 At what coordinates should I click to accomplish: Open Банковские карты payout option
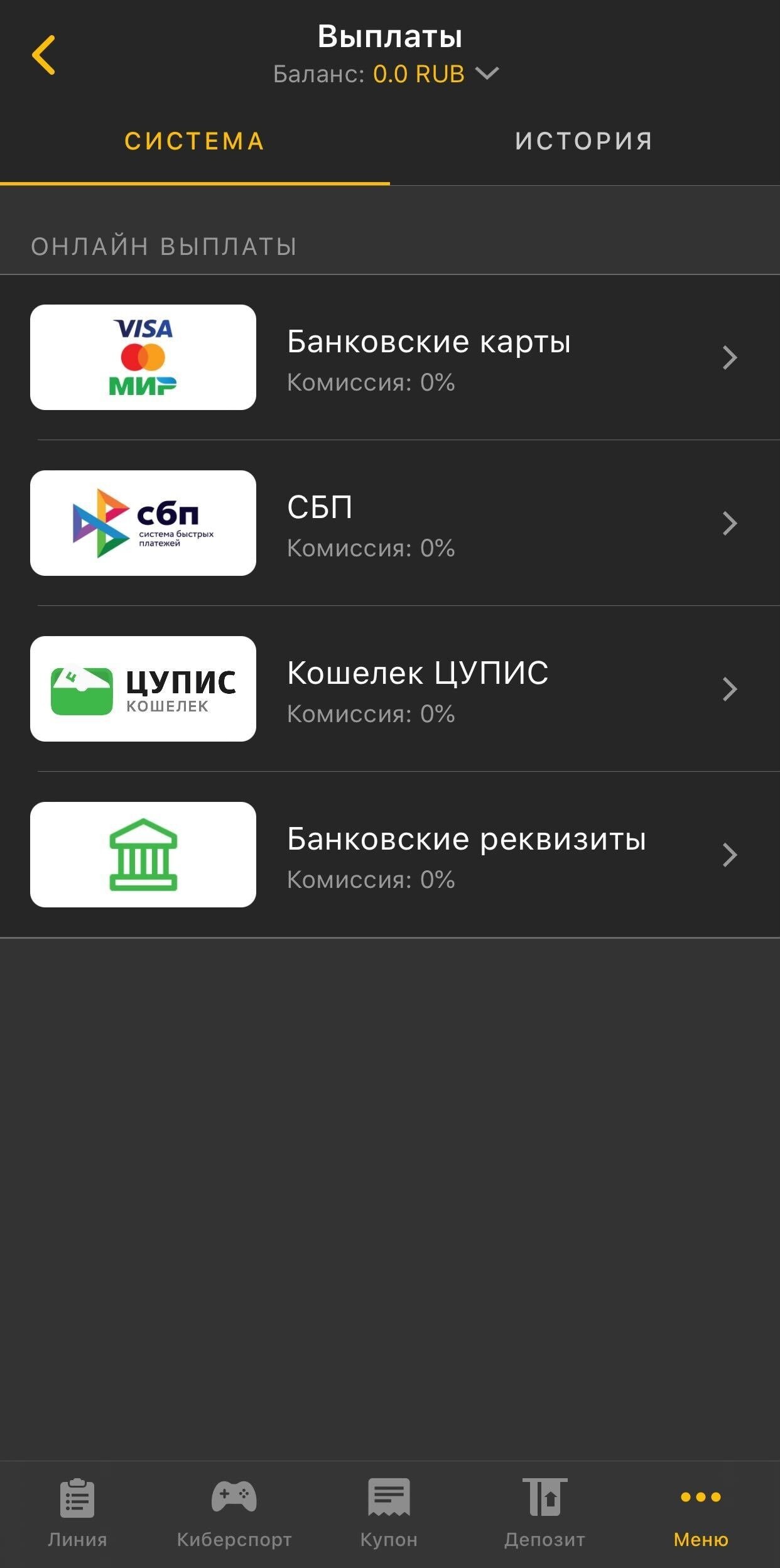389,357
